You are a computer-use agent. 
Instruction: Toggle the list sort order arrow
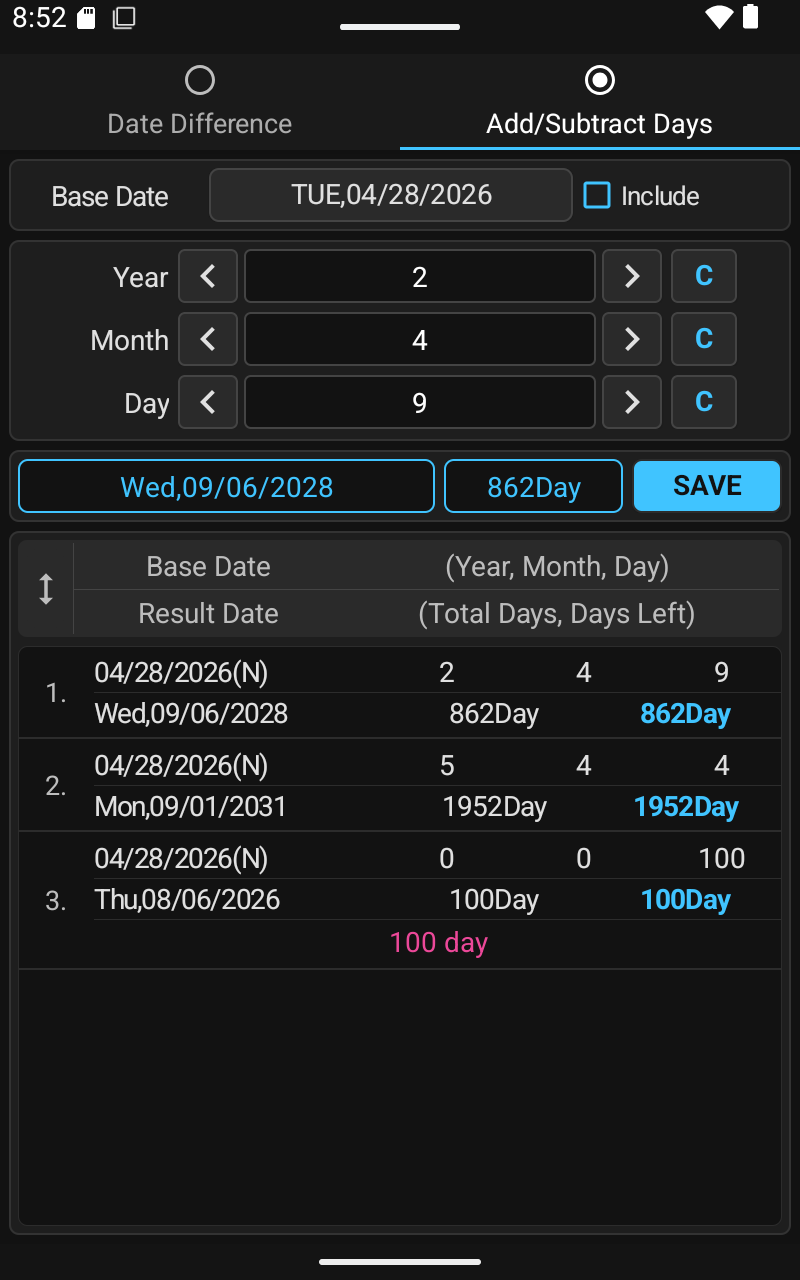(46, 589)
